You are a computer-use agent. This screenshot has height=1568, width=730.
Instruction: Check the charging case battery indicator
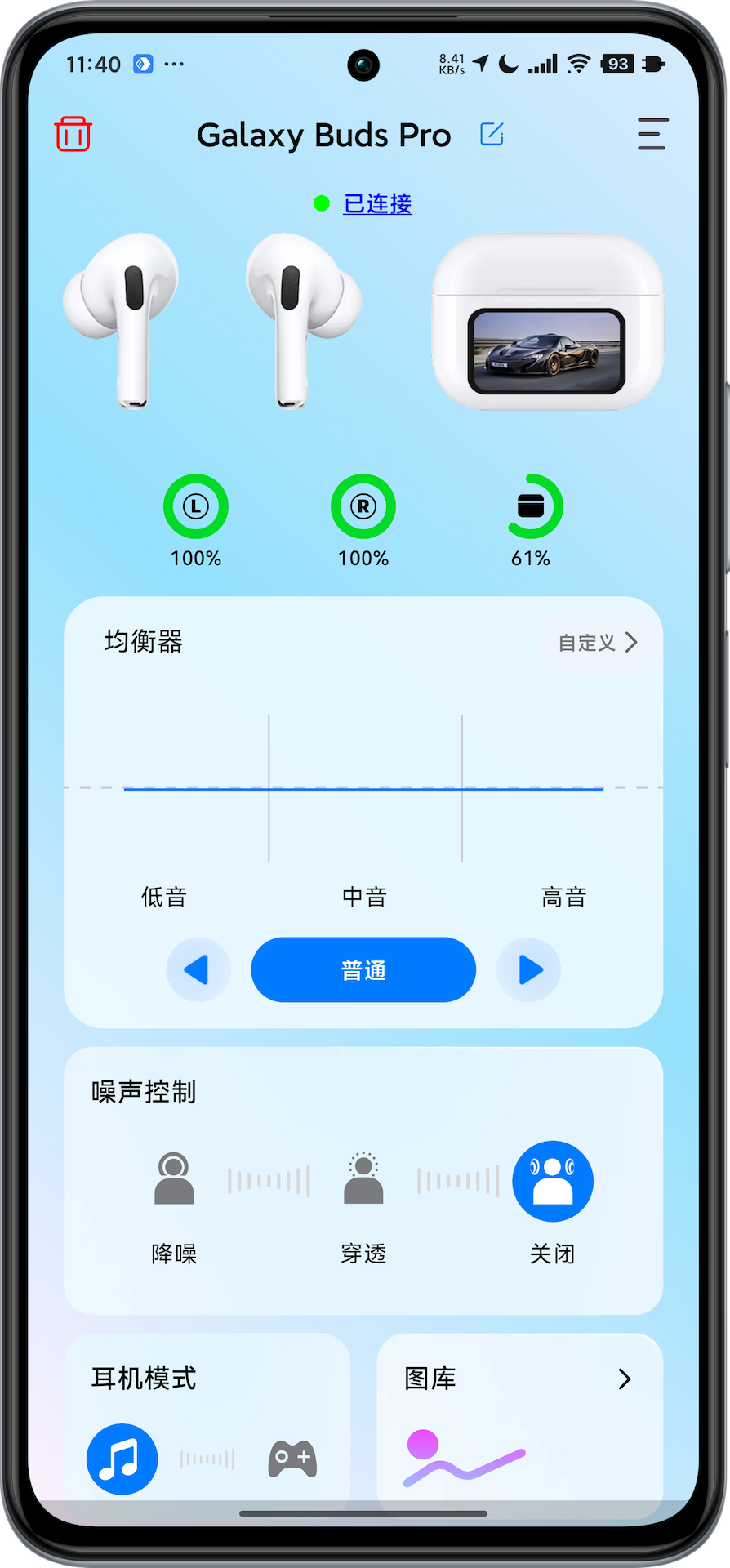coord(532,506)
